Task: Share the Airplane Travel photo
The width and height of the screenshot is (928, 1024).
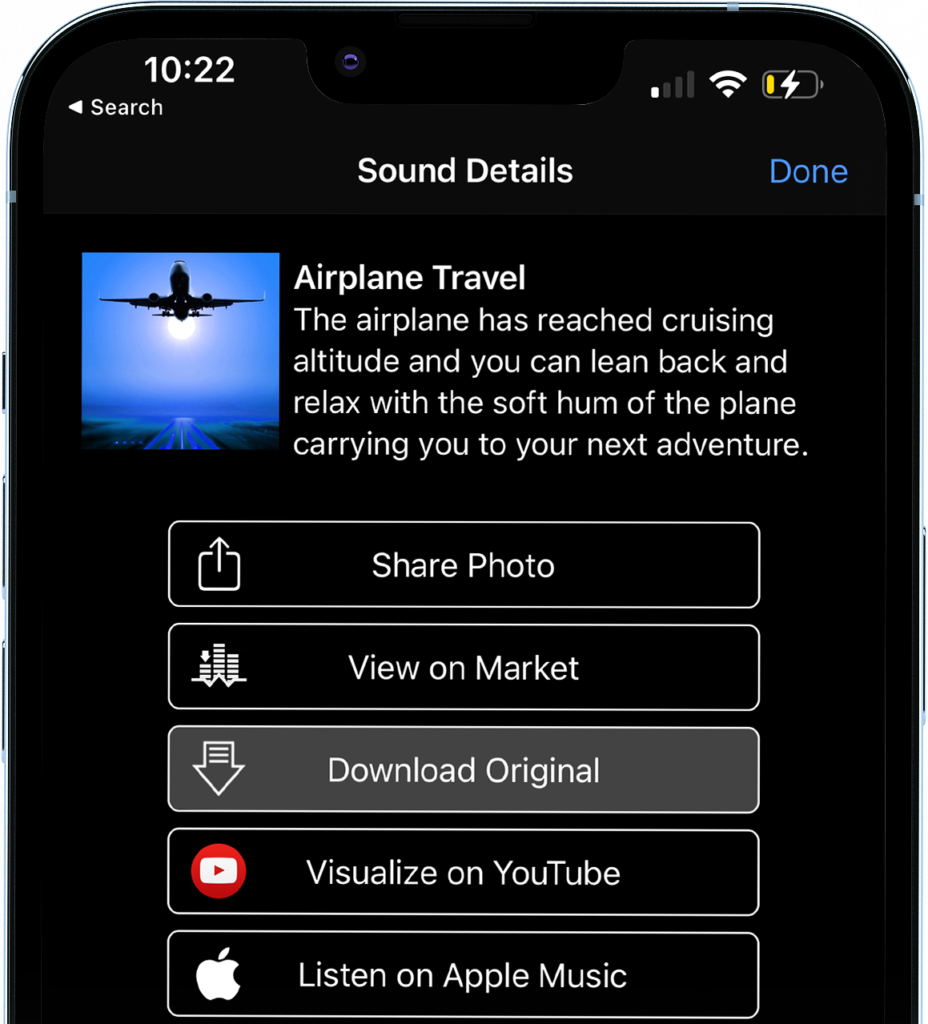Action: (463, 565)
